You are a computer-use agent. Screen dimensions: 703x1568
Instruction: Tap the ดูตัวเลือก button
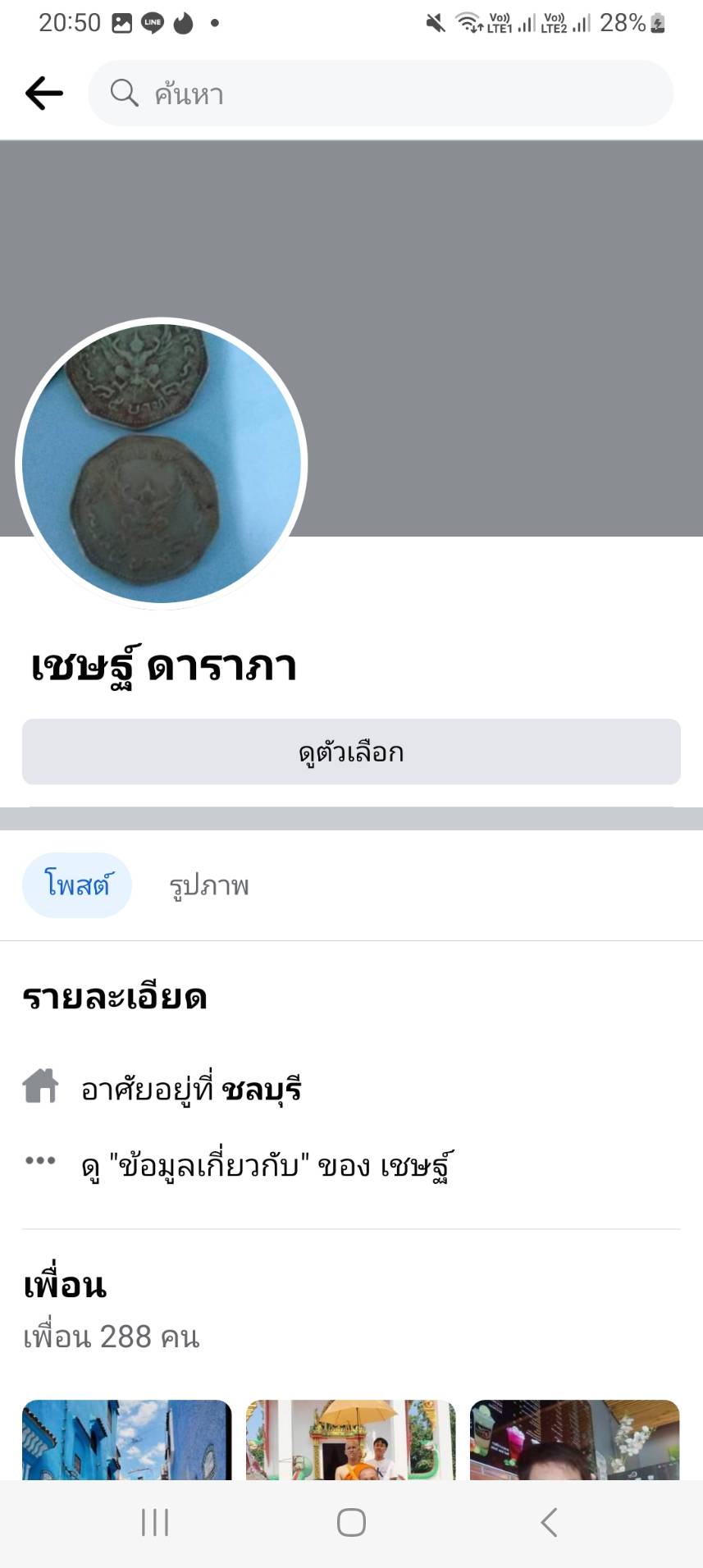351,752
